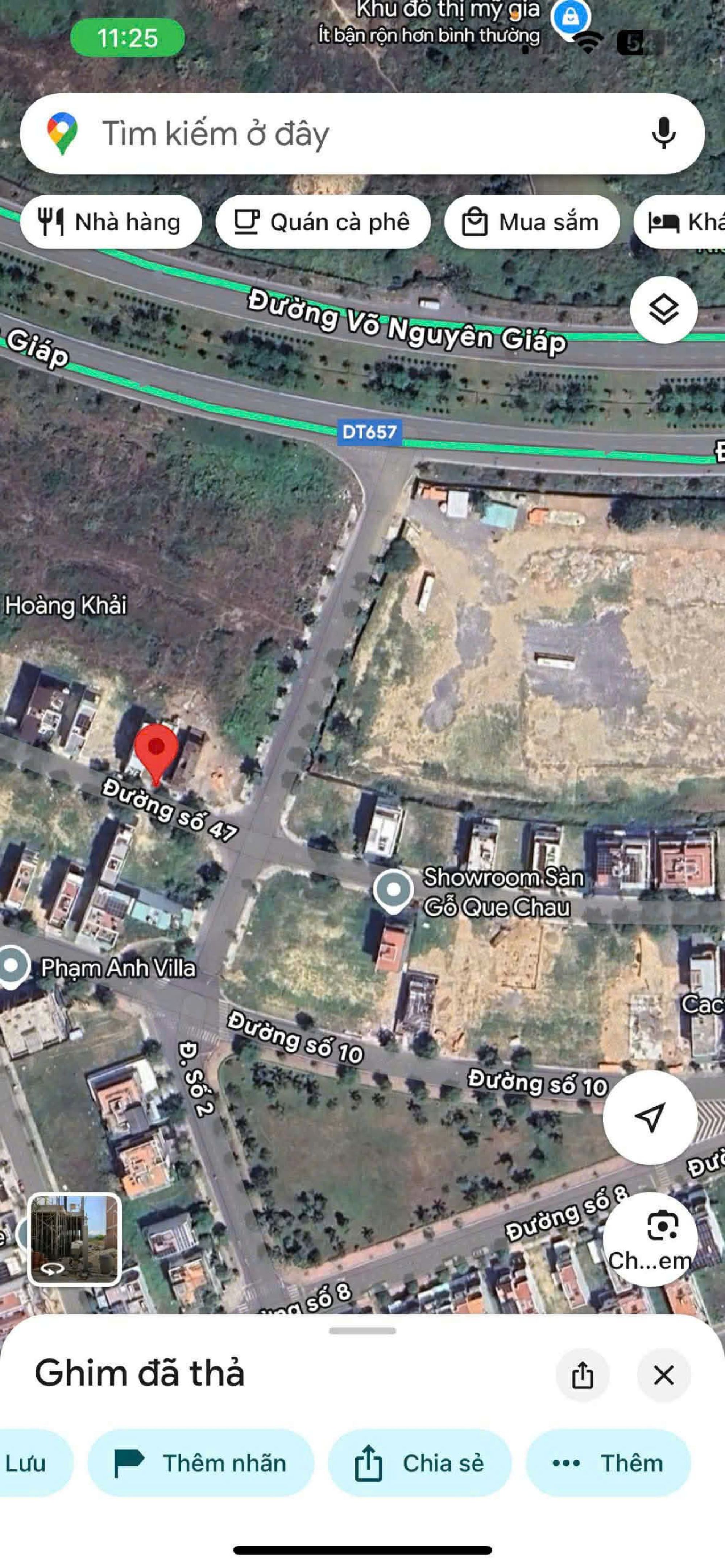Screen dimensions: 725x1568
Task: Open more options with Thêm
Action: point(608,1463)
